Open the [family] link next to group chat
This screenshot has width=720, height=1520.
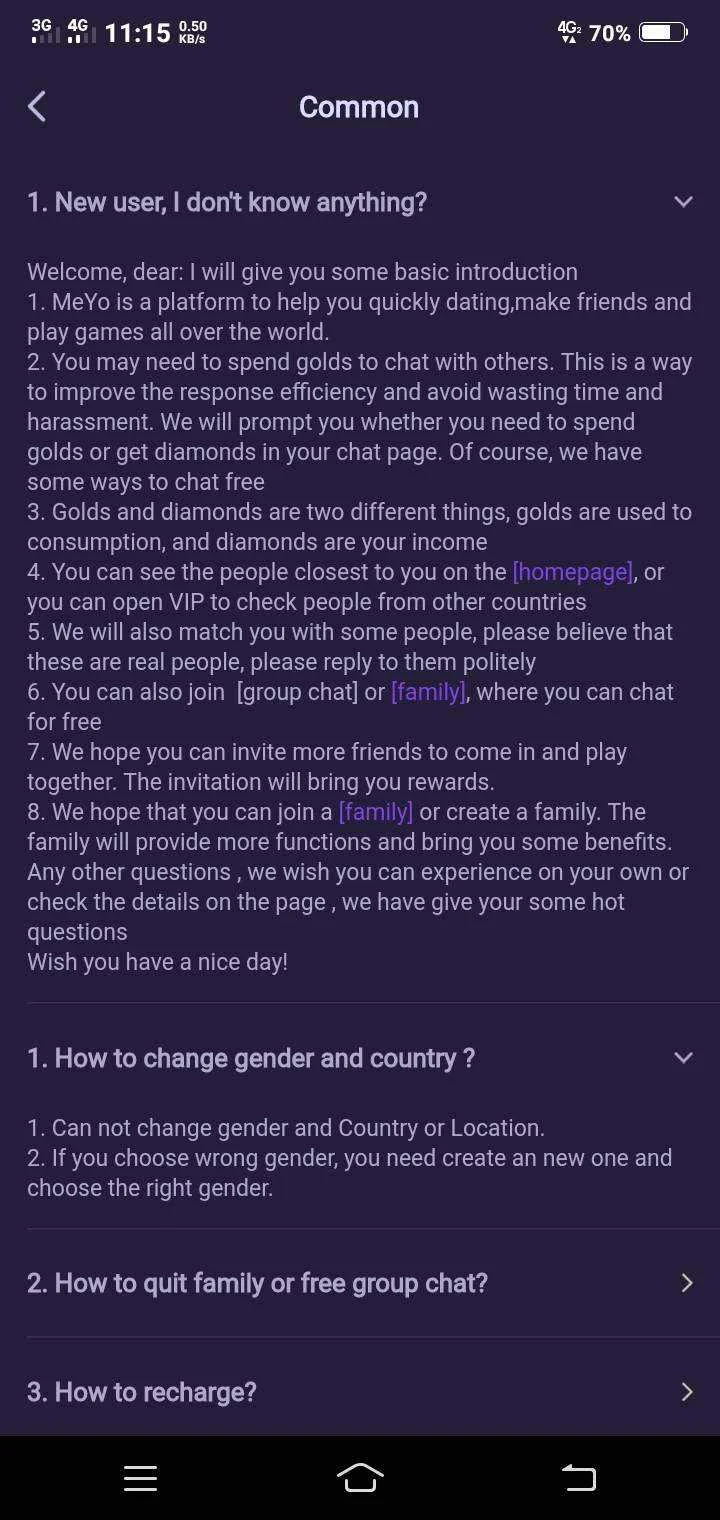tap(428, 692)
